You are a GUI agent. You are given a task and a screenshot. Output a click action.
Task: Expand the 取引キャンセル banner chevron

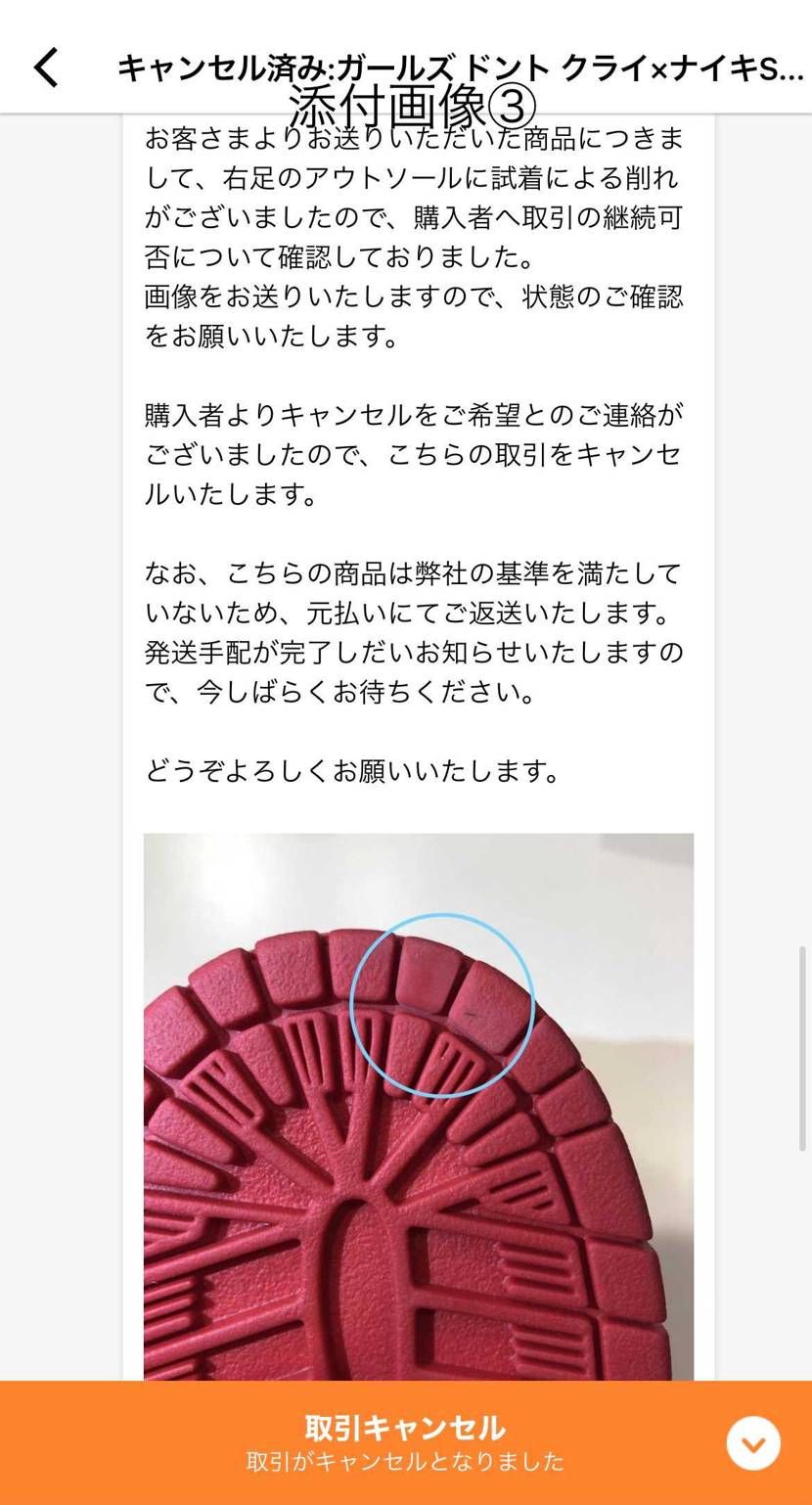point(753,1442)
